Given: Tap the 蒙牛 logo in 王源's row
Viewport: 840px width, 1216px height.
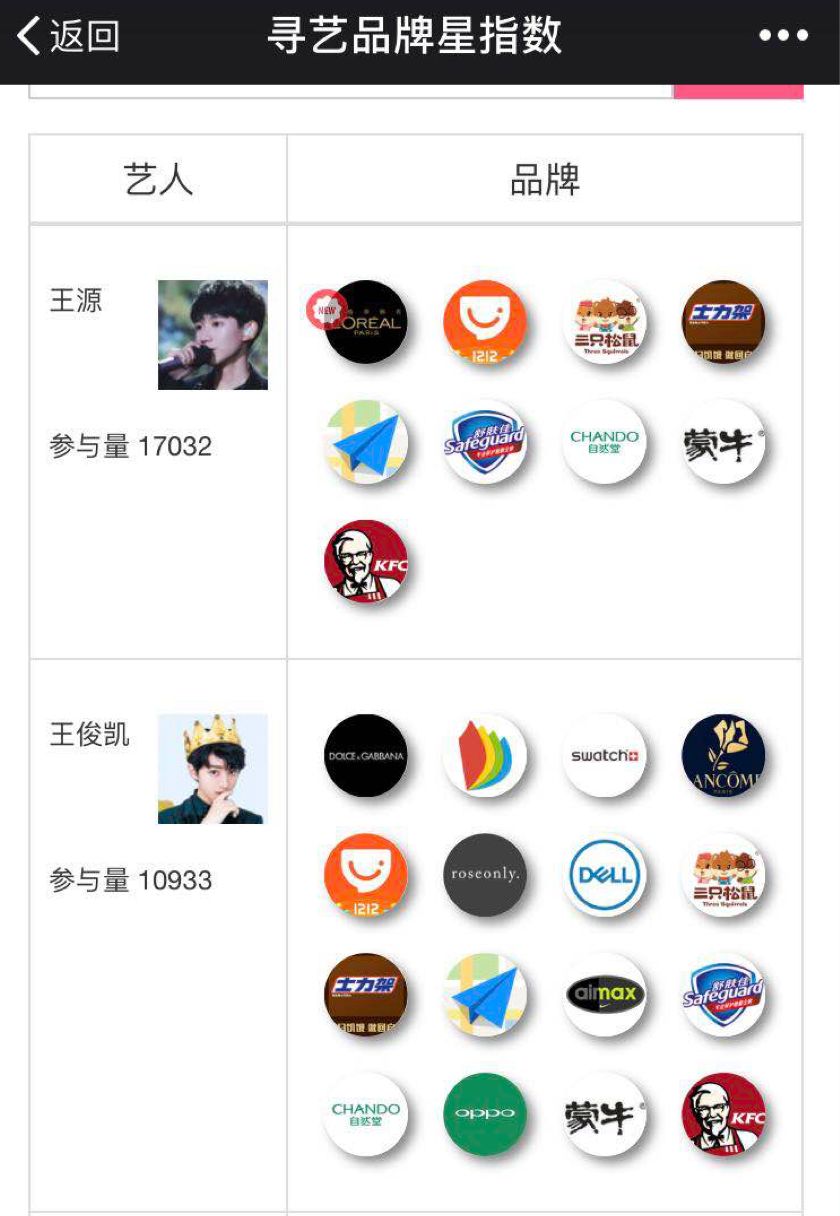Looking at the screenshot, I should 723,442.
